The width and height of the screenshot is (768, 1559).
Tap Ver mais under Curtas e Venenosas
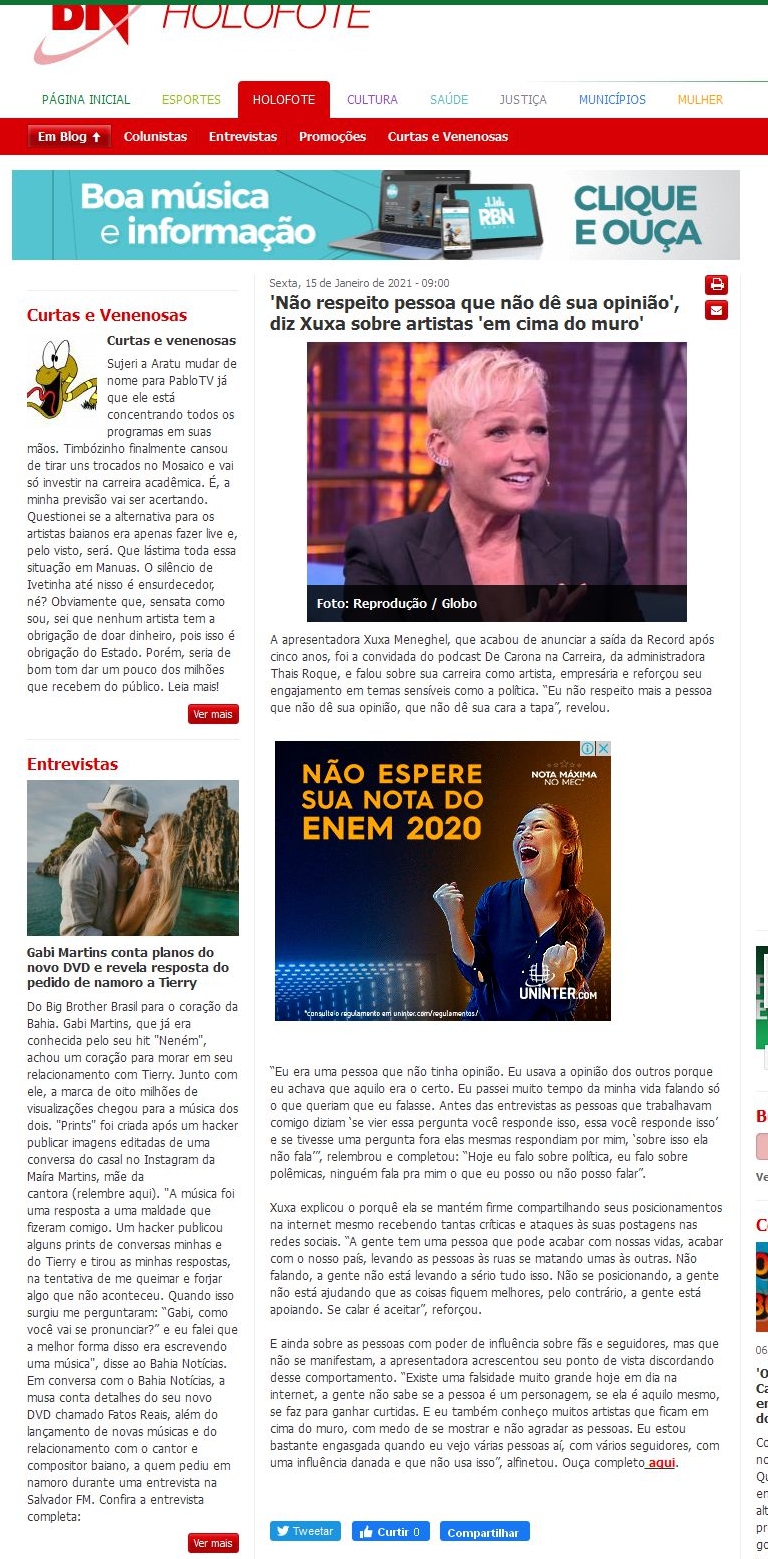(x=213, y=714)
